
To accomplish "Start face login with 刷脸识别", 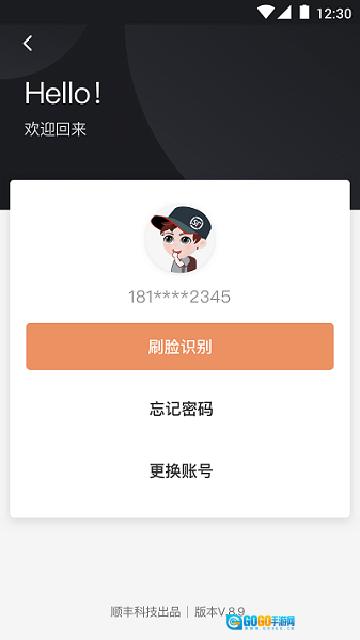I will point(180,347).
